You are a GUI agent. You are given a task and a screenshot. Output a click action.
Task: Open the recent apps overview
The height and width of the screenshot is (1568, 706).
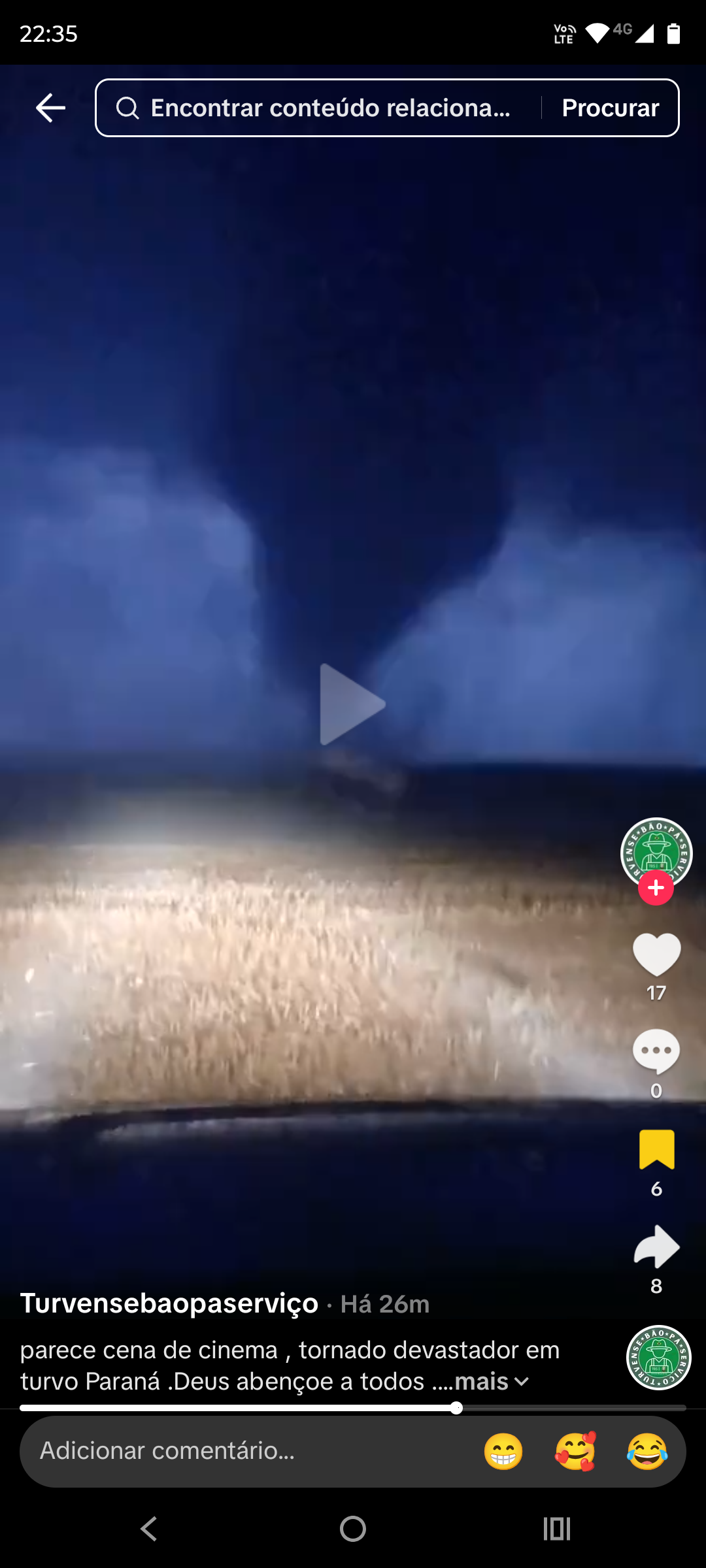point(557,1529)
